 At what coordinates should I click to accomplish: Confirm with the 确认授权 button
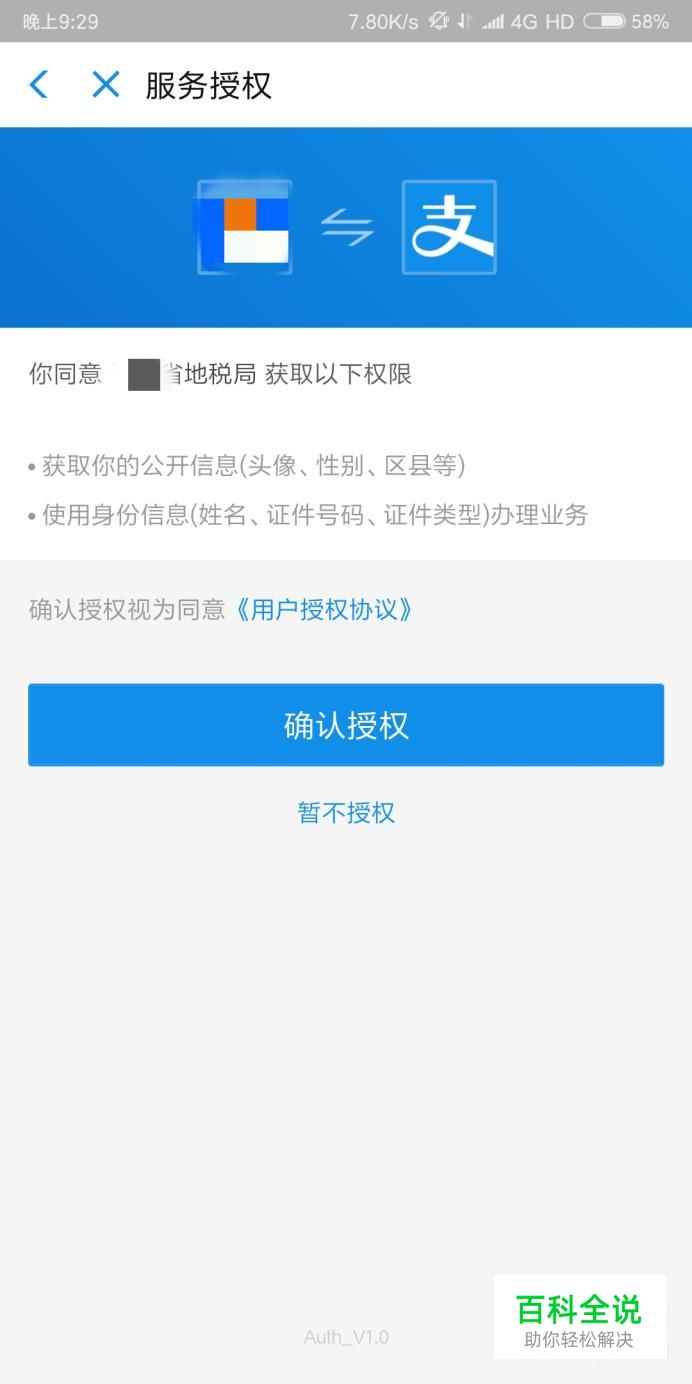pyautogui.click(x=346, y=725)
